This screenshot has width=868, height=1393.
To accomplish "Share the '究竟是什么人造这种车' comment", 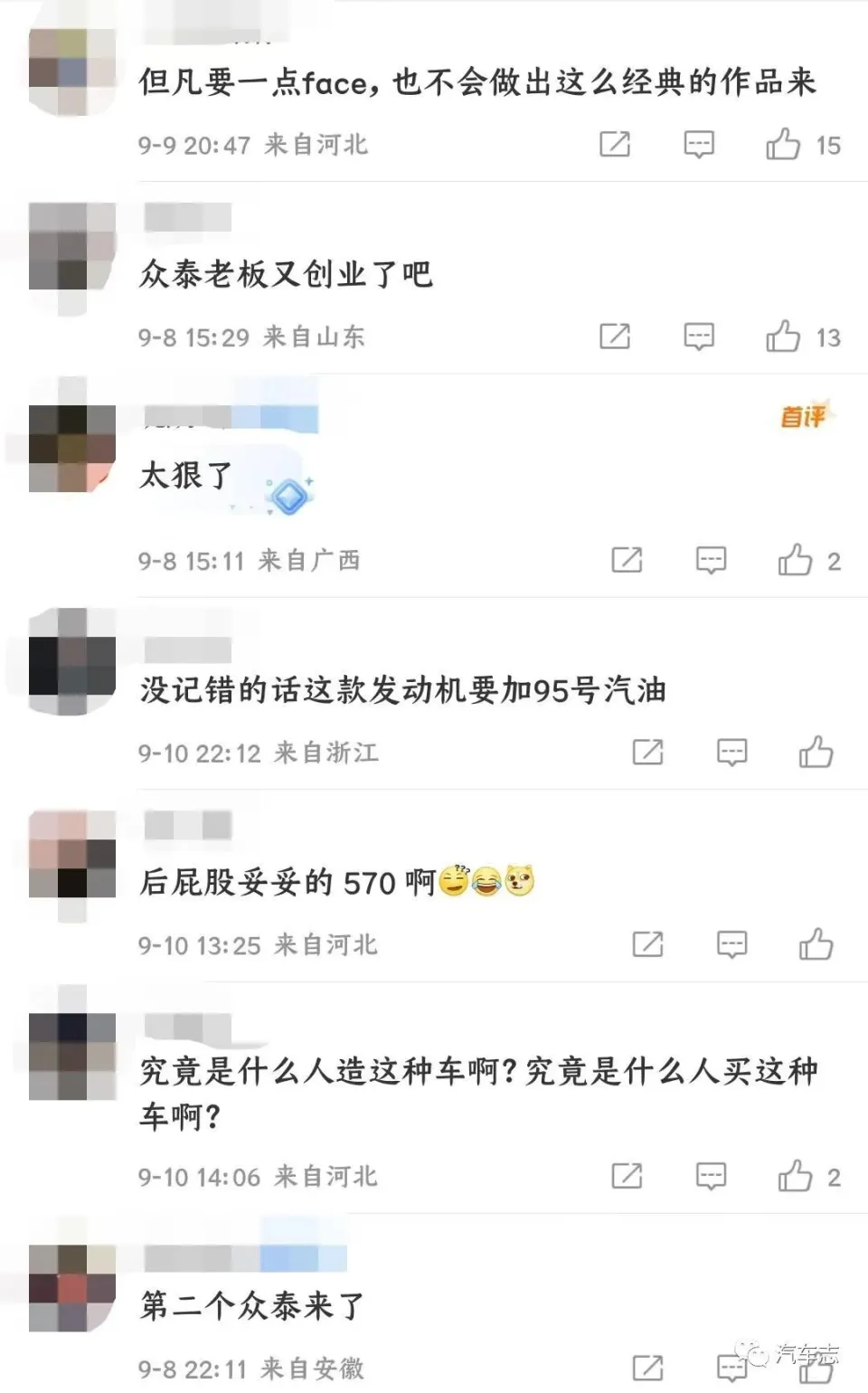I will [627, 1176].
